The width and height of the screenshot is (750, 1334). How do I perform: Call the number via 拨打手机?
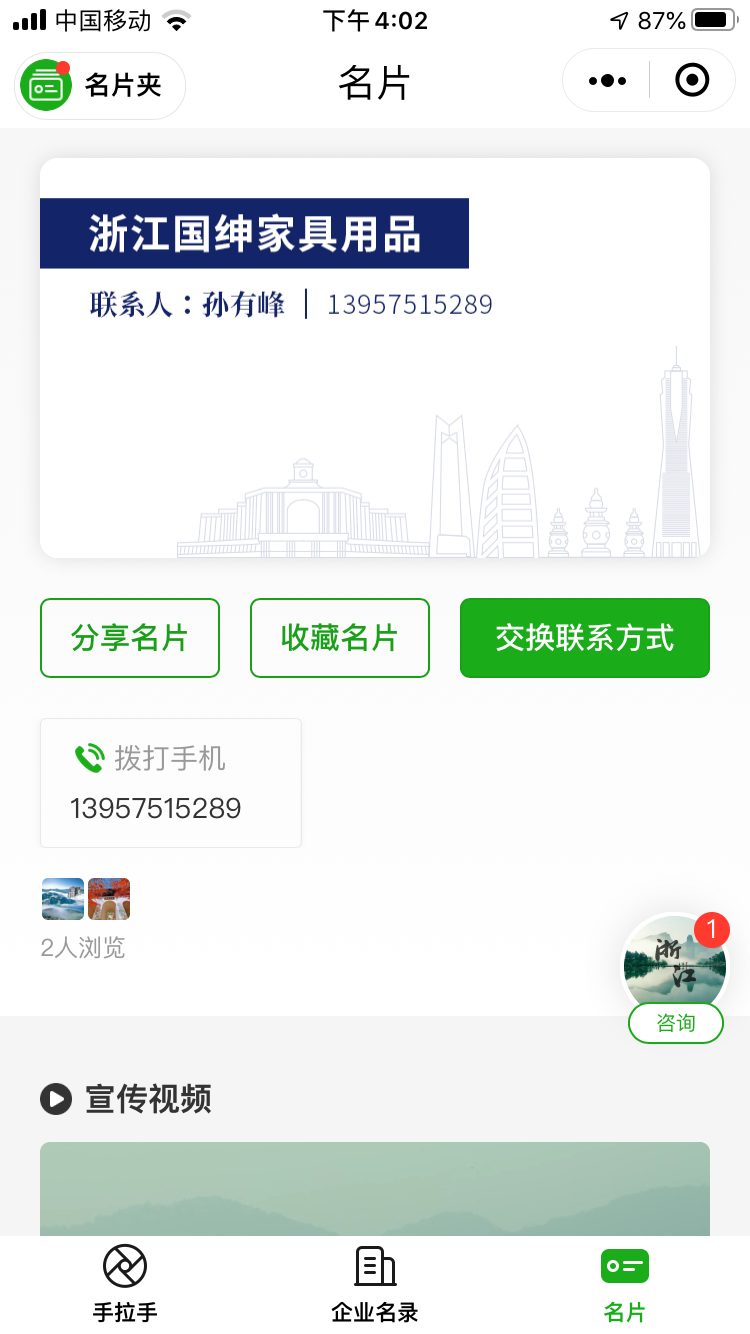(x=170, y=783)
